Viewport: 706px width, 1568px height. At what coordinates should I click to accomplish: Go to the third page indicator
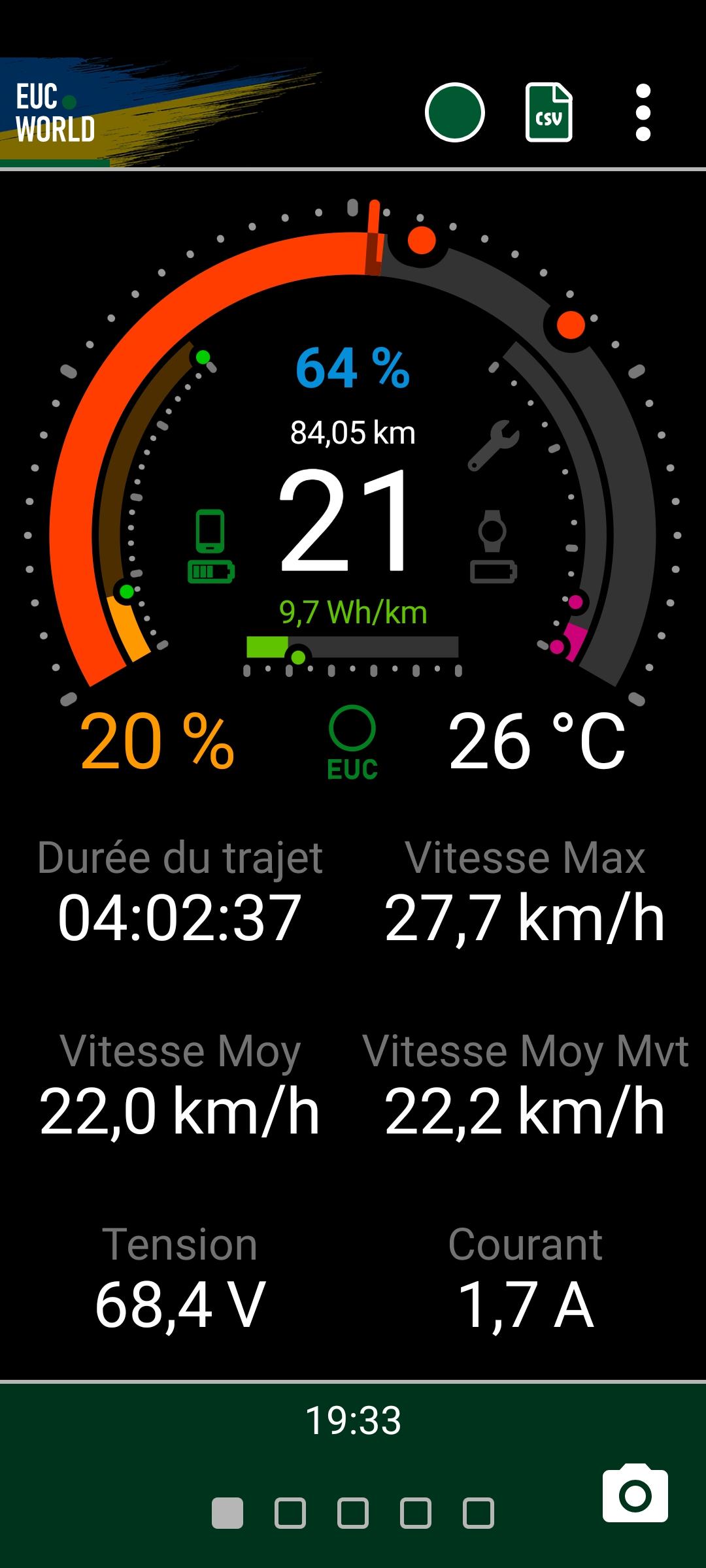pyautogui.click(x=353, y=1513)
